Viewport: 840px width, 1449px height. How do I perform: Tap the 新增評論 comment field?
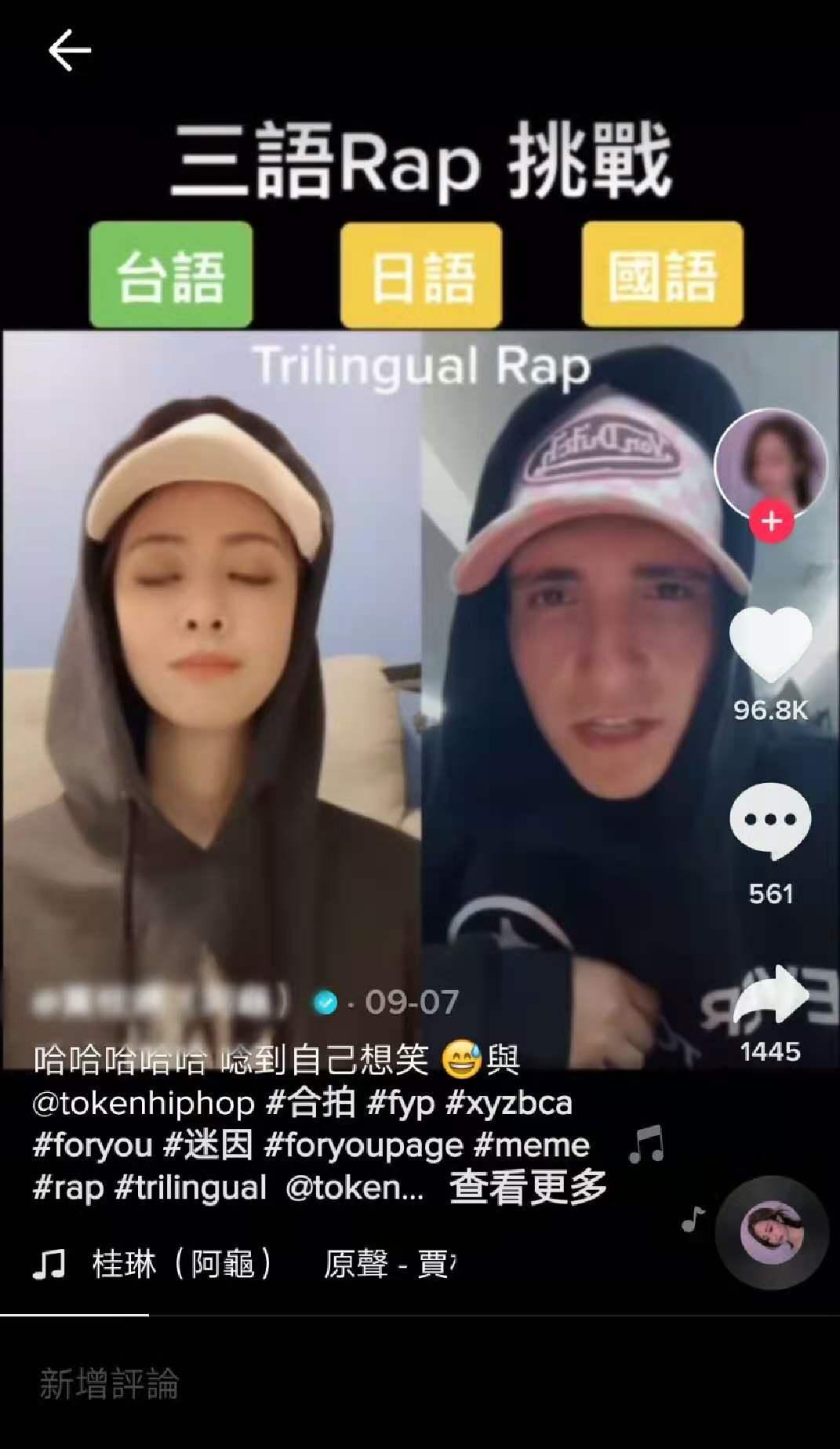pyautogui.click(x=110, y=1384)
